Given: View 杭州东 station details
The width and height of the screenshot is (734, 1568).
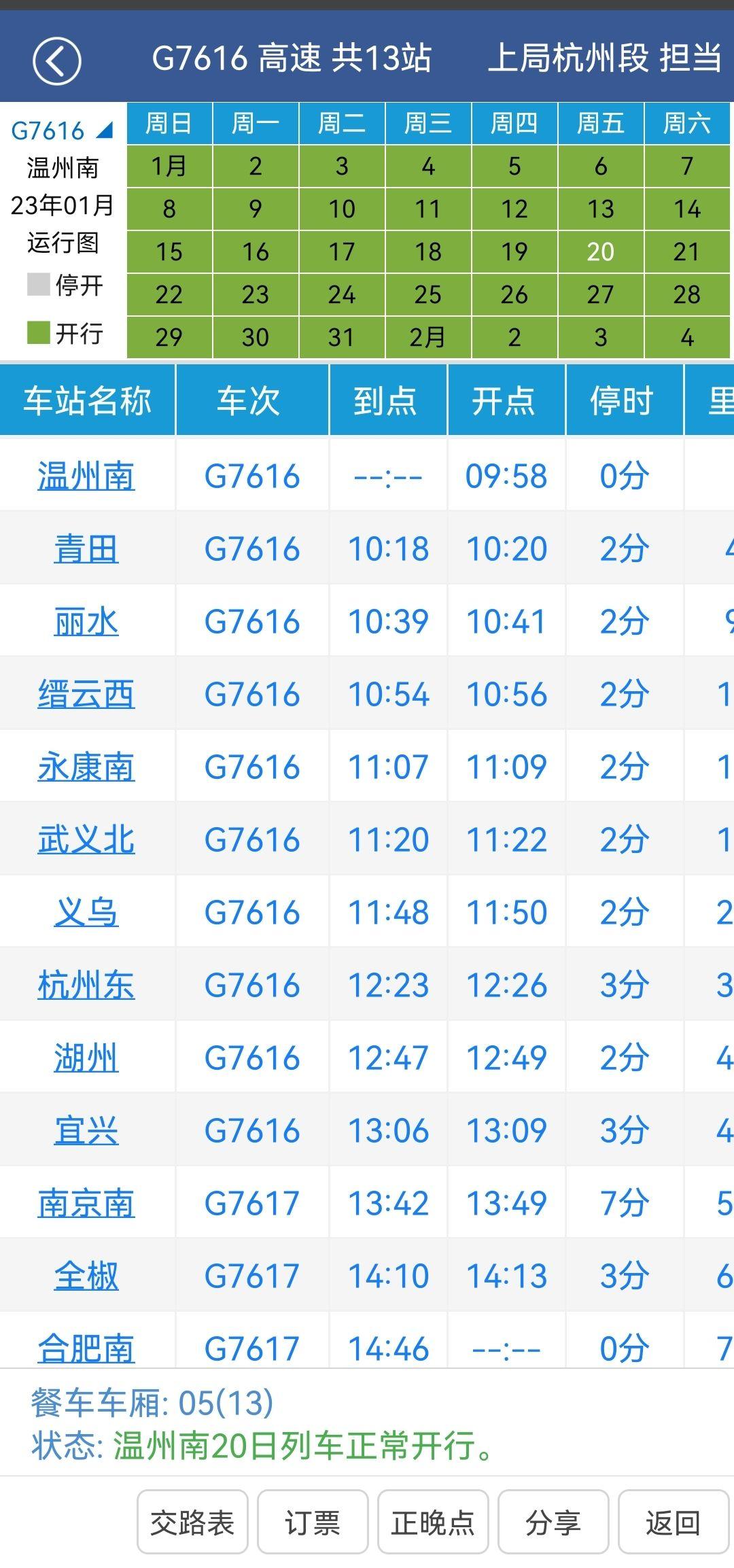Looking at the screenshot, I should (x=86, y=985).
